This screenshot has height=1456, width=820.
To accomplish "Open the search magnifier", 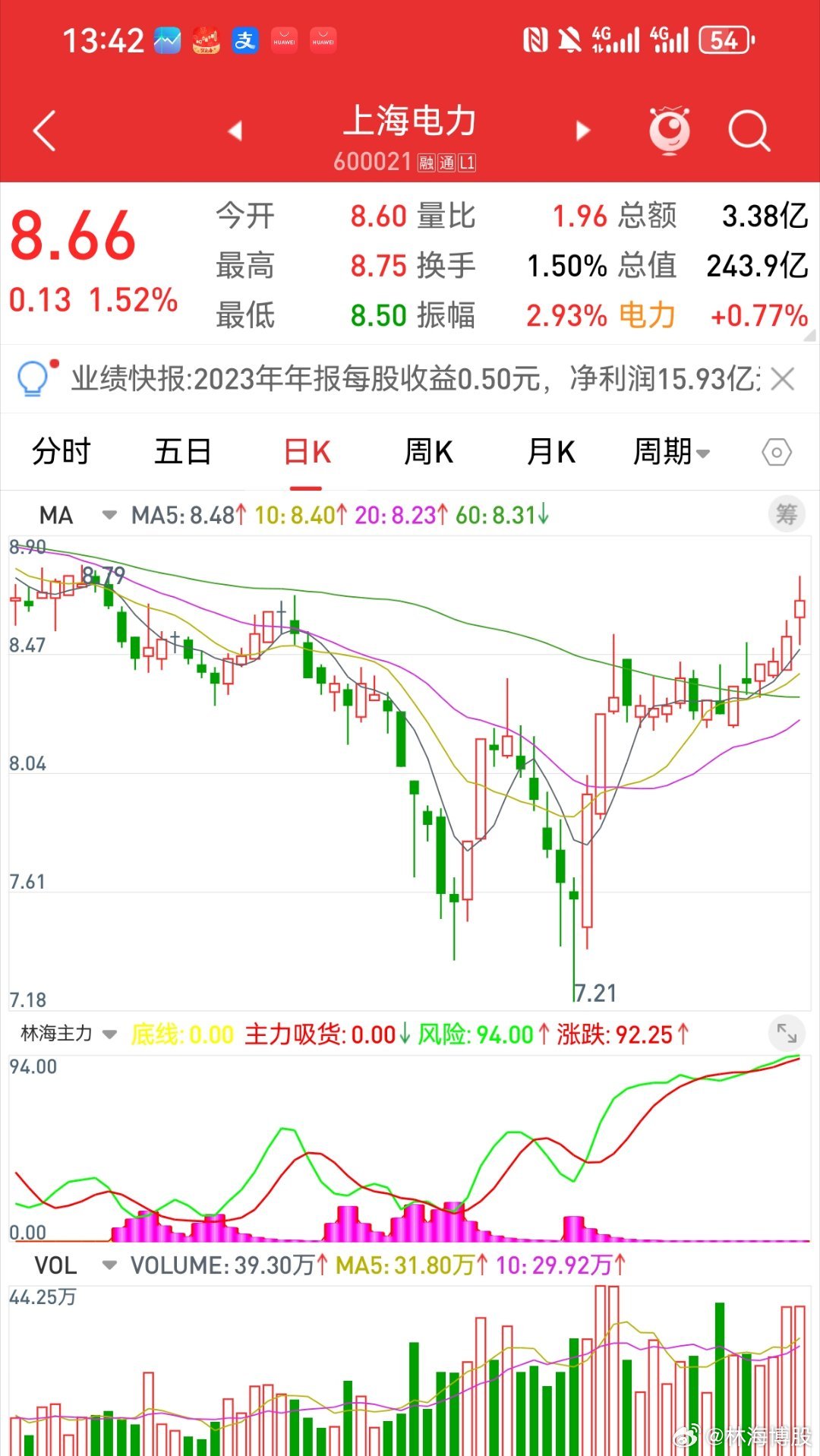I will (x=749, y=131).
